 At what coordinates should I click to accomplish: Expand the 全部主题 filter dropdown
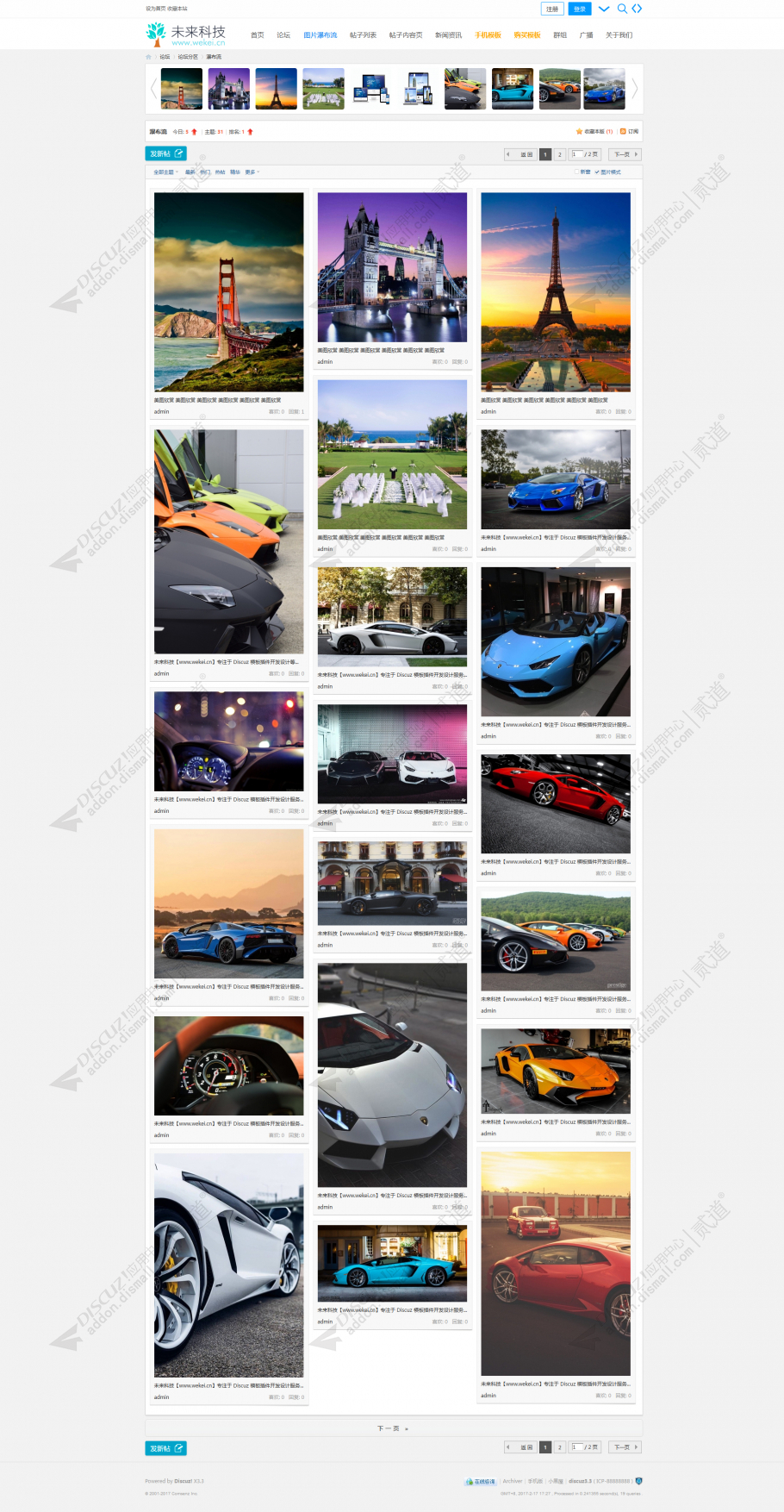point(165,172)
